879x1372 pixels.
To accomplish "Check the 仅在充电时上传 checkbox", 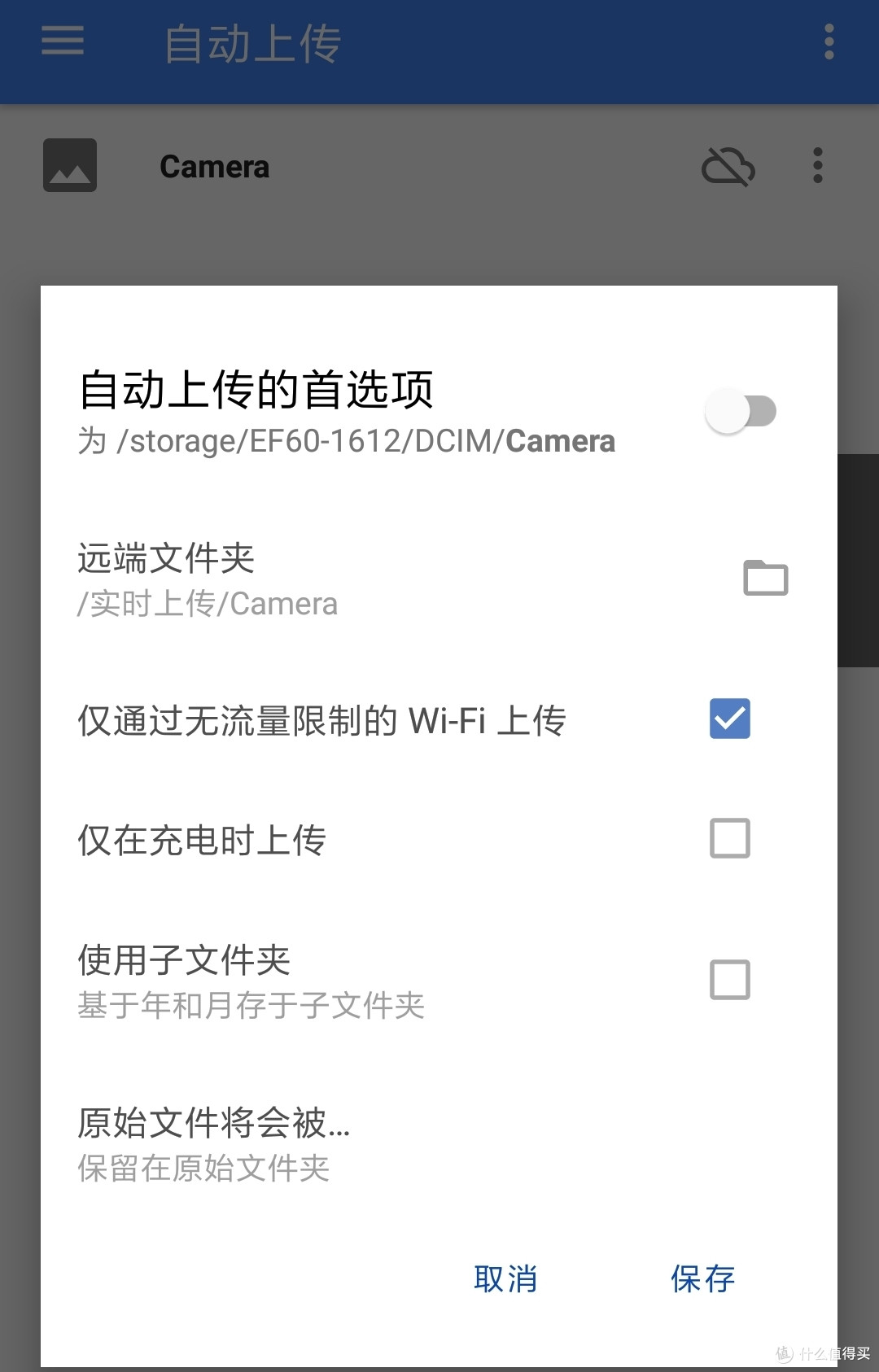I will click(x=728, y=837).
